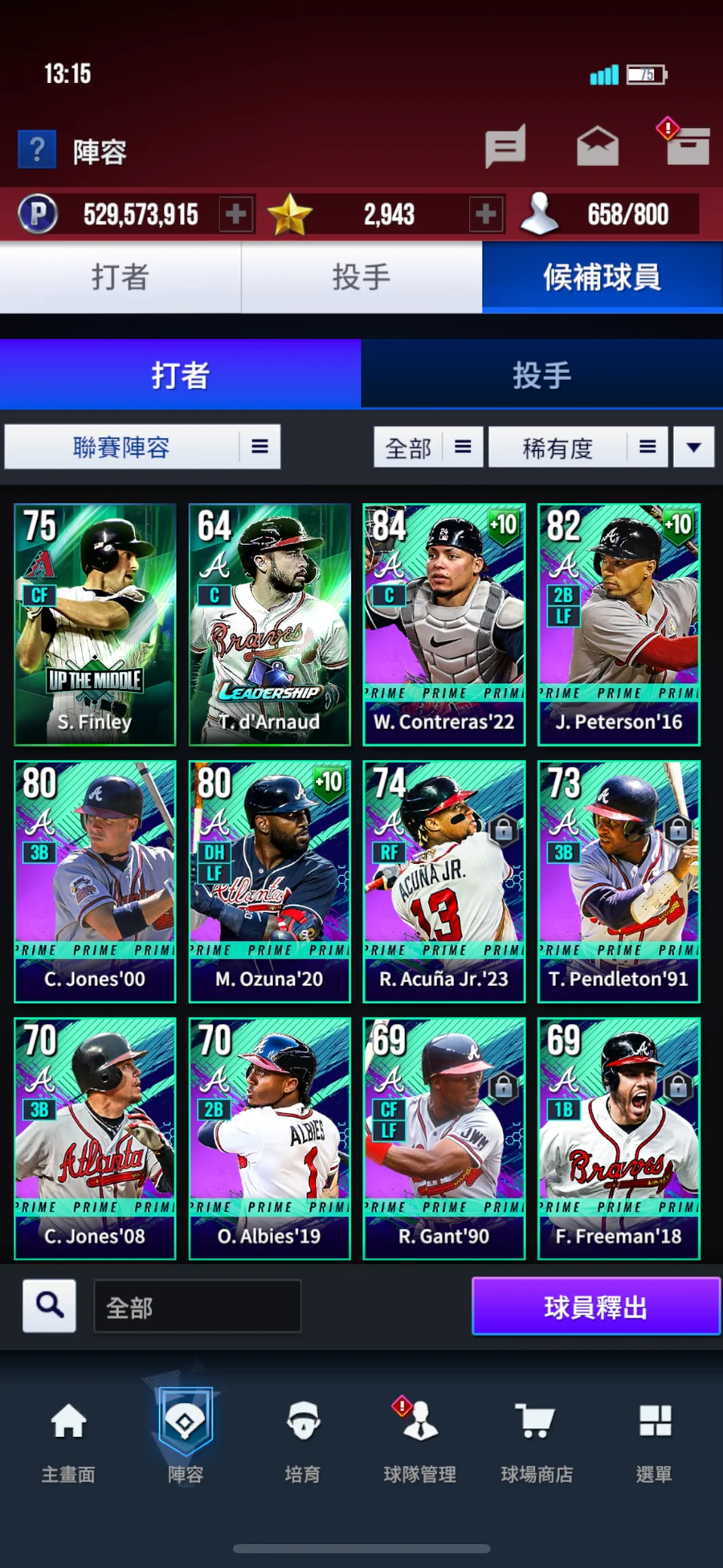The width and height of the screenshot is (723, 1568).
Task: Add more stars with plus button
Action: [x=486, y=215]
